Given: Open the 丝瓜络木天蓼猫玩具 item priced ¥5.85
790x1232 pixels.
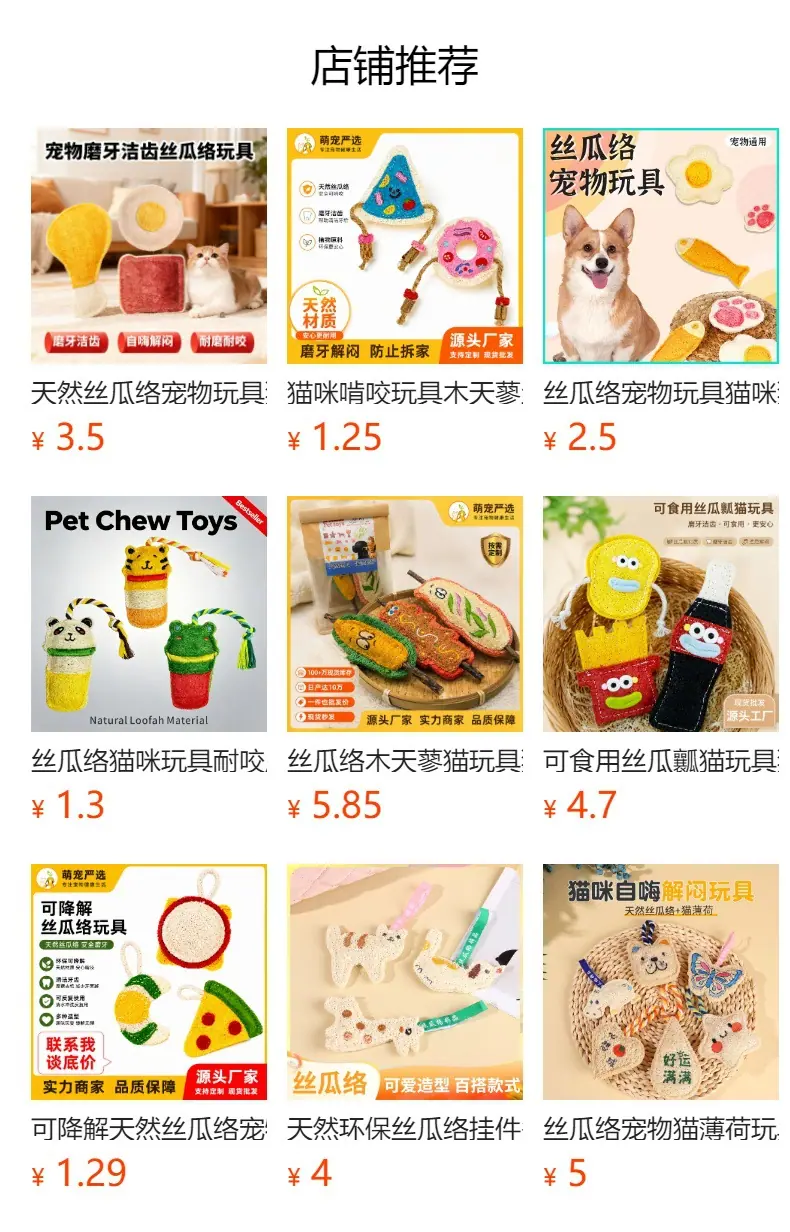Looking at the screenshot, I should [405, 660].
